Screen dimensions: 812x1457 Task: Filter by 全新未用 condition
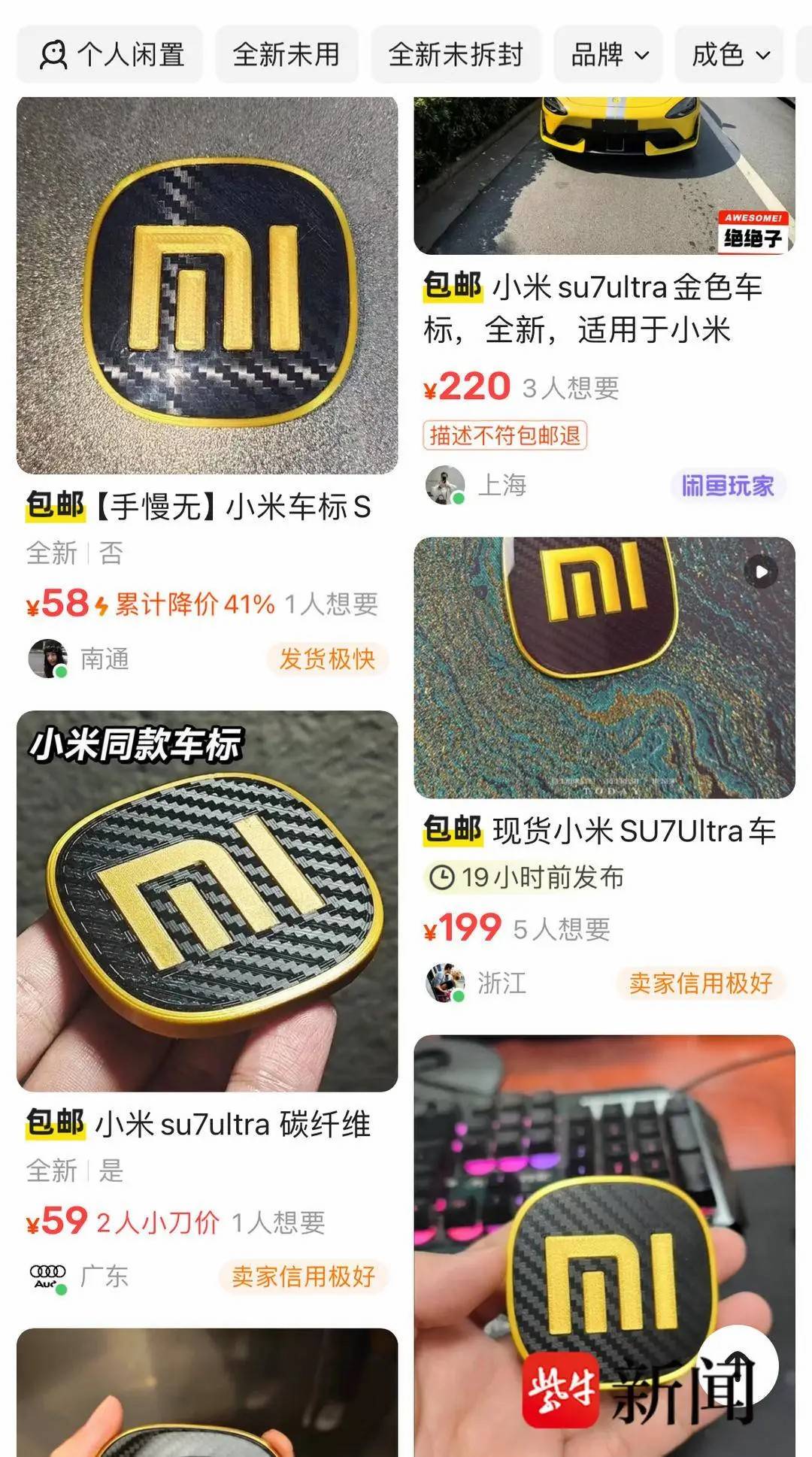(286, 54)
